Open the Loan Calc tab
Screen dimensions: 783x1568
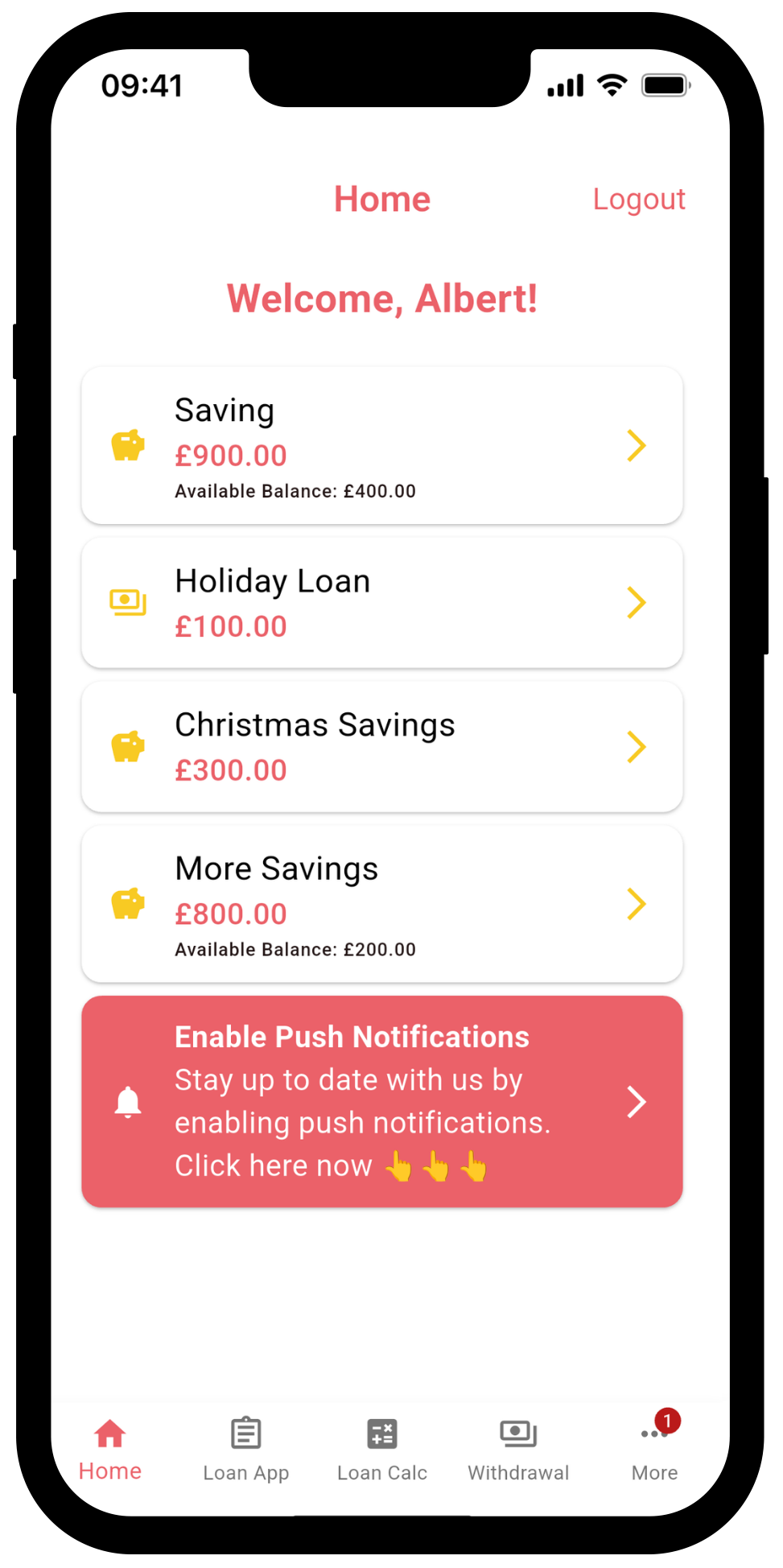point(381,1449)
